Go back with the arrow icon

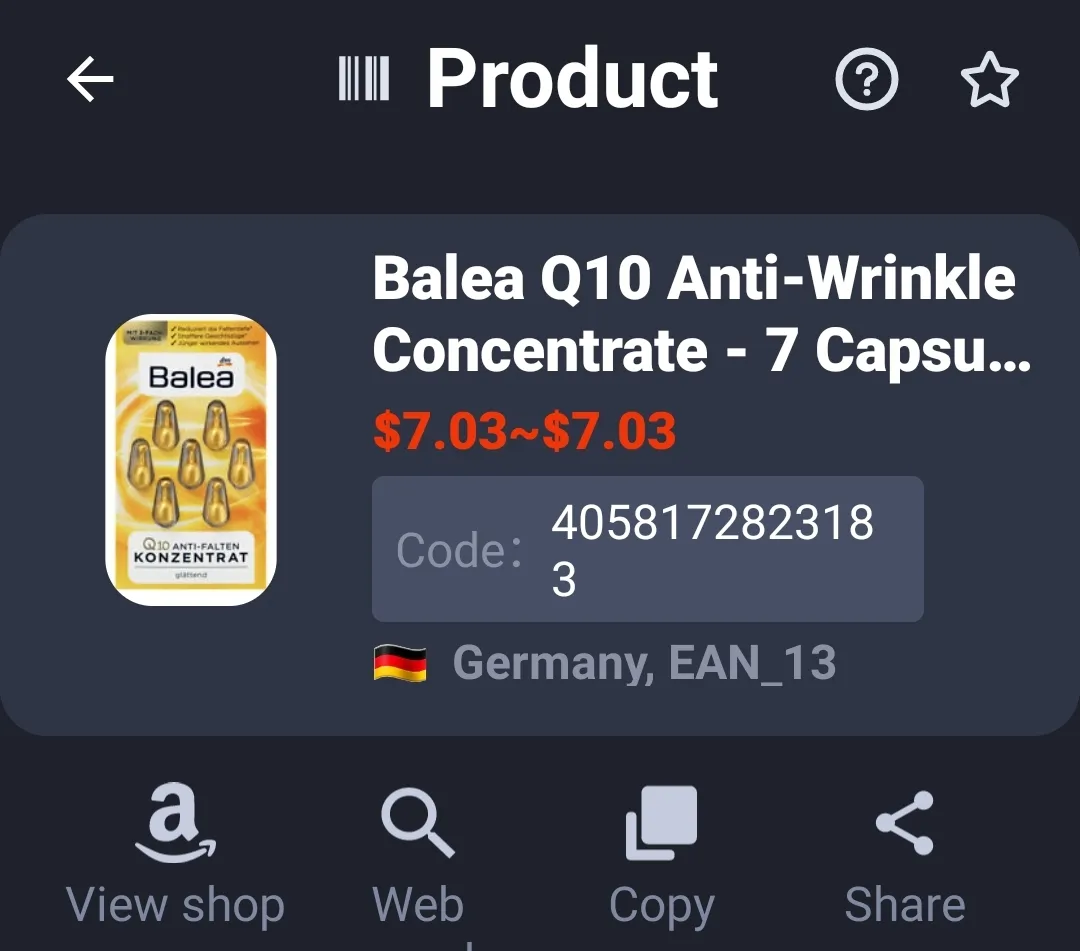[90, 79]
